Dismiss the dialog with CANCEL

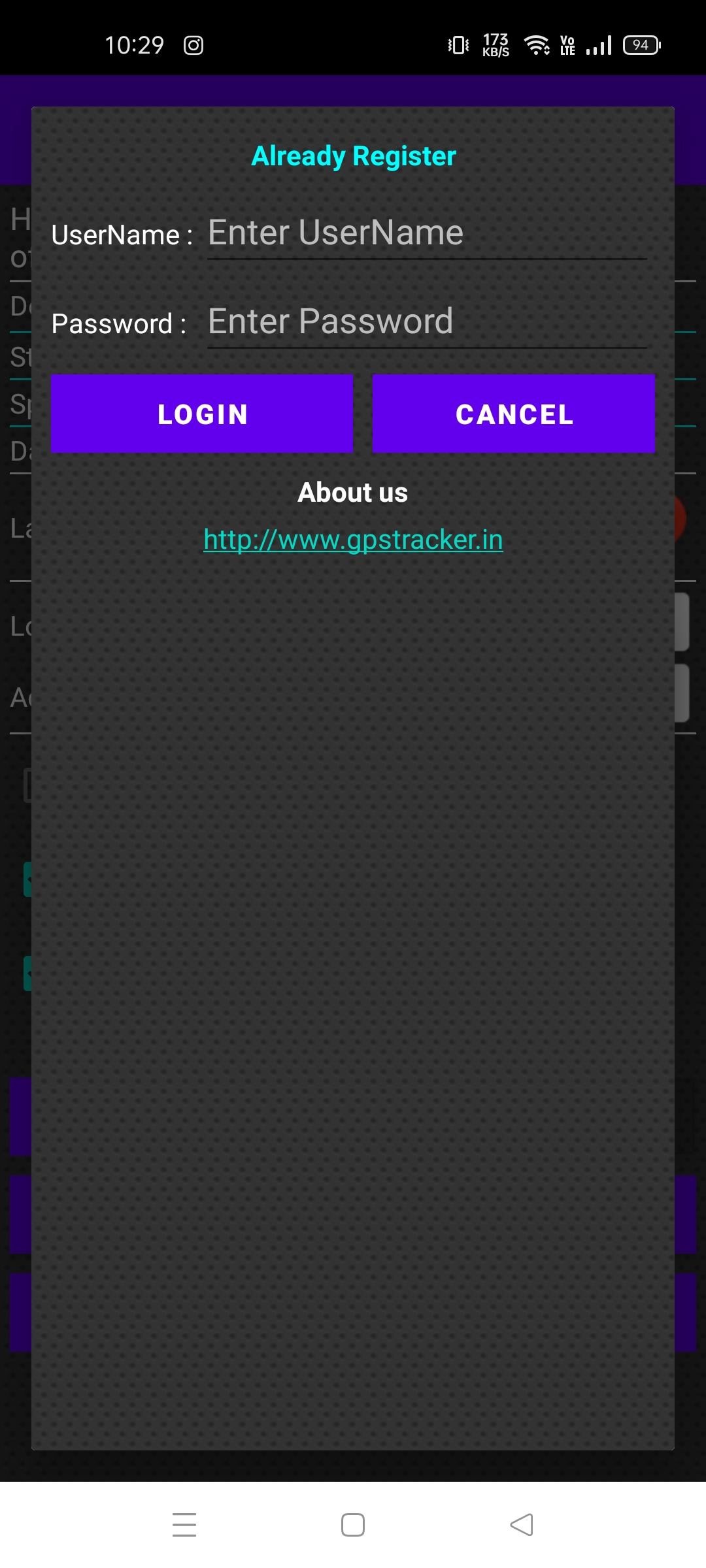coord(514,414)
